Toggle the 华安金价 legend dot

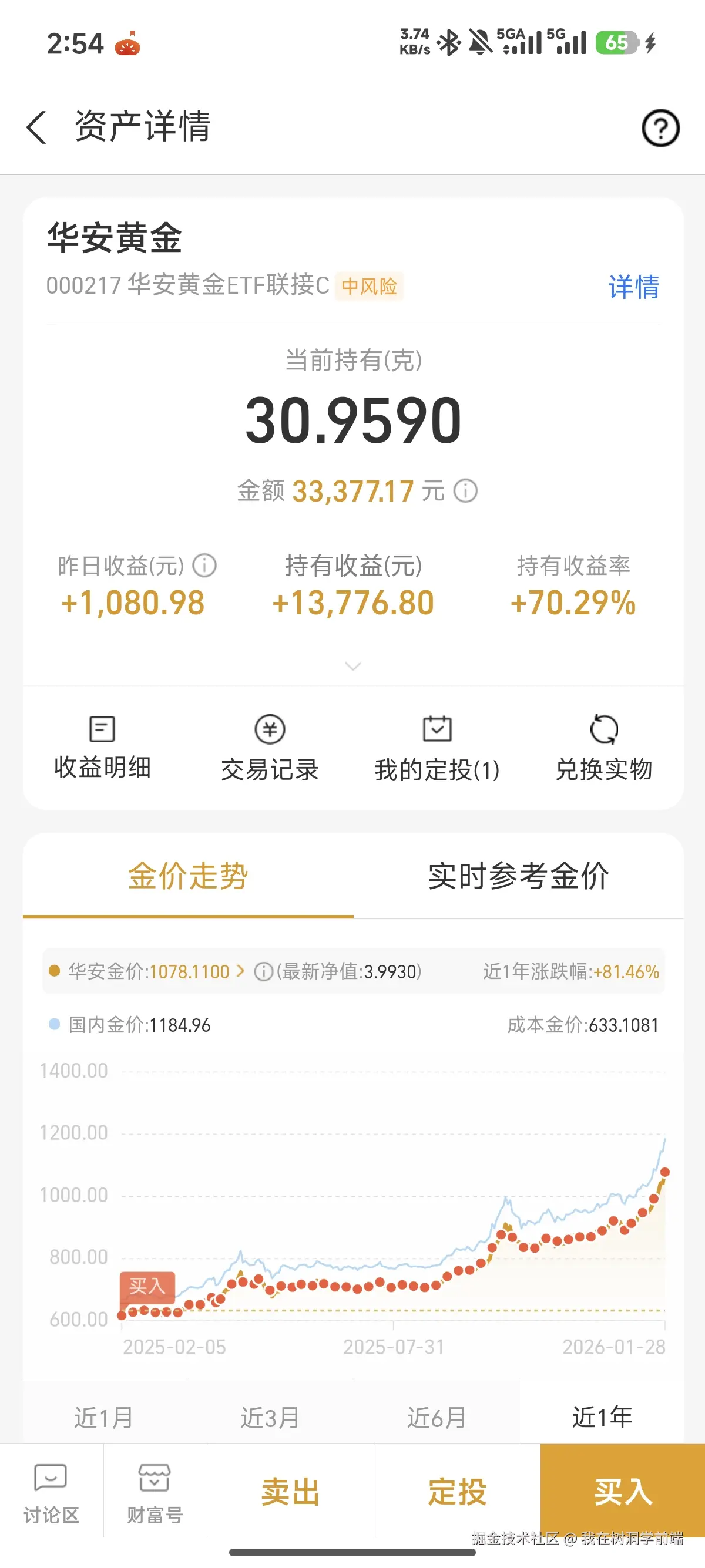pos(53,971)
